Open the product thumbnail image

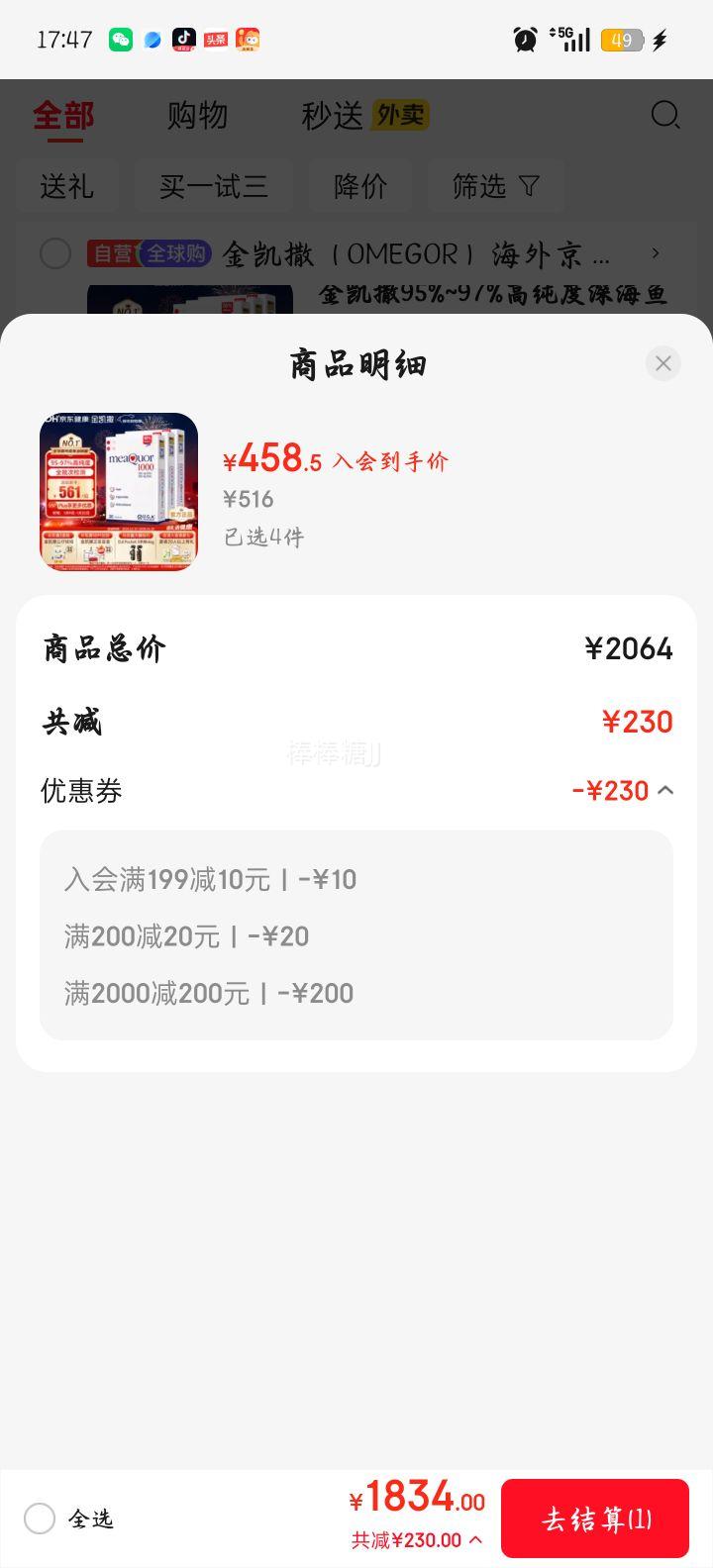[x=118, y=491]
